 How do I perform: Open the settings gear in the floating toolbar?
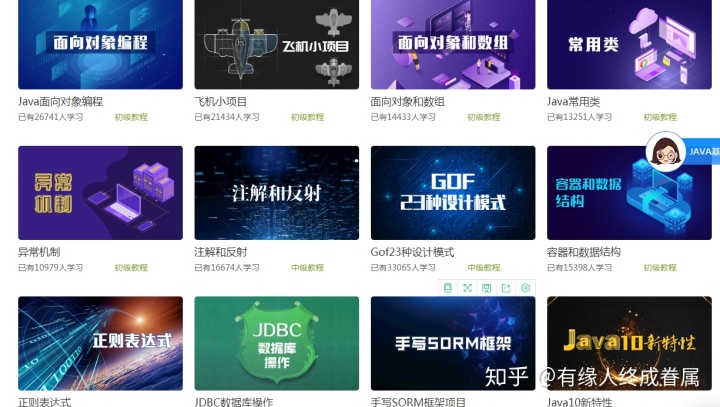(526, 288)
